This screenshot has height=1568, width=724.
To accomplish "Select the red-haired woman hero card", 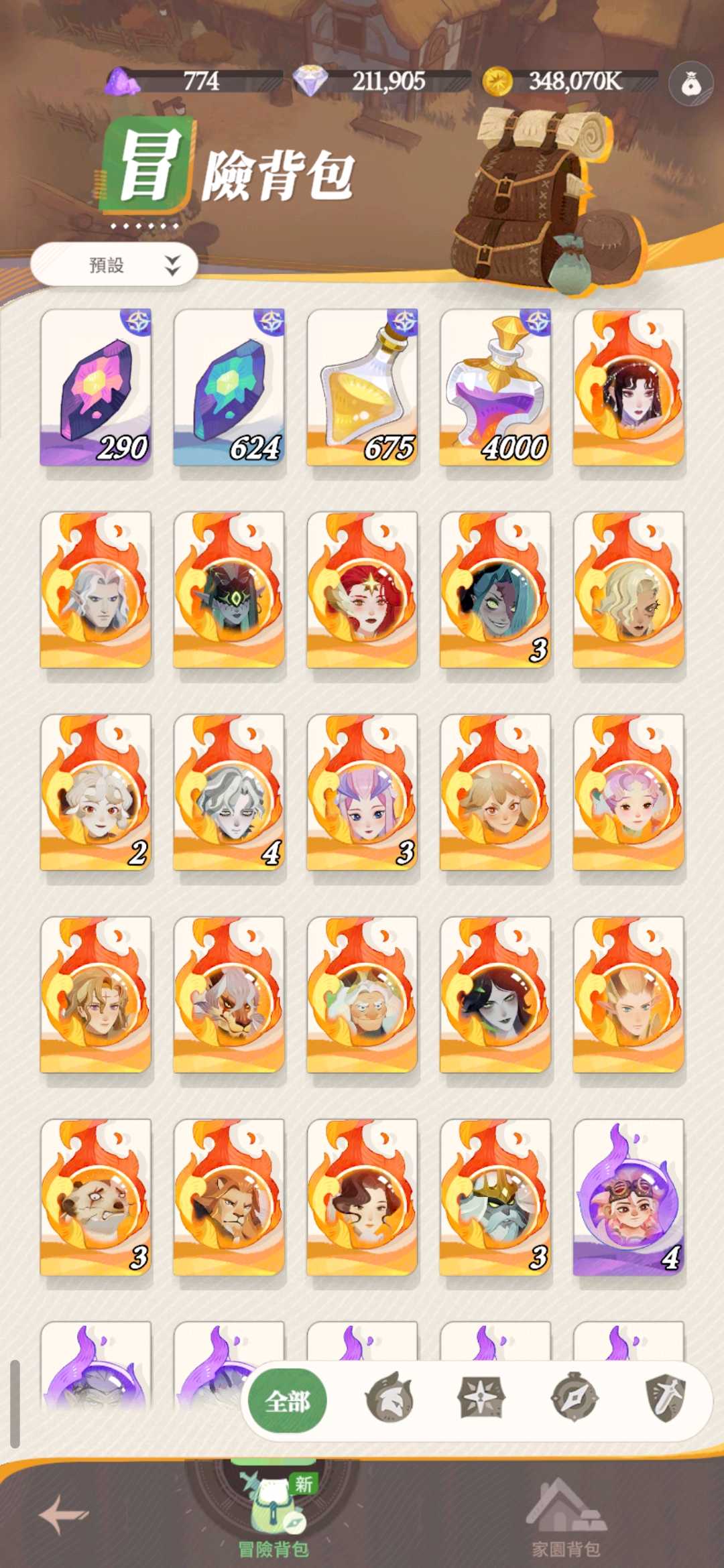I will (x=362, y=590).
